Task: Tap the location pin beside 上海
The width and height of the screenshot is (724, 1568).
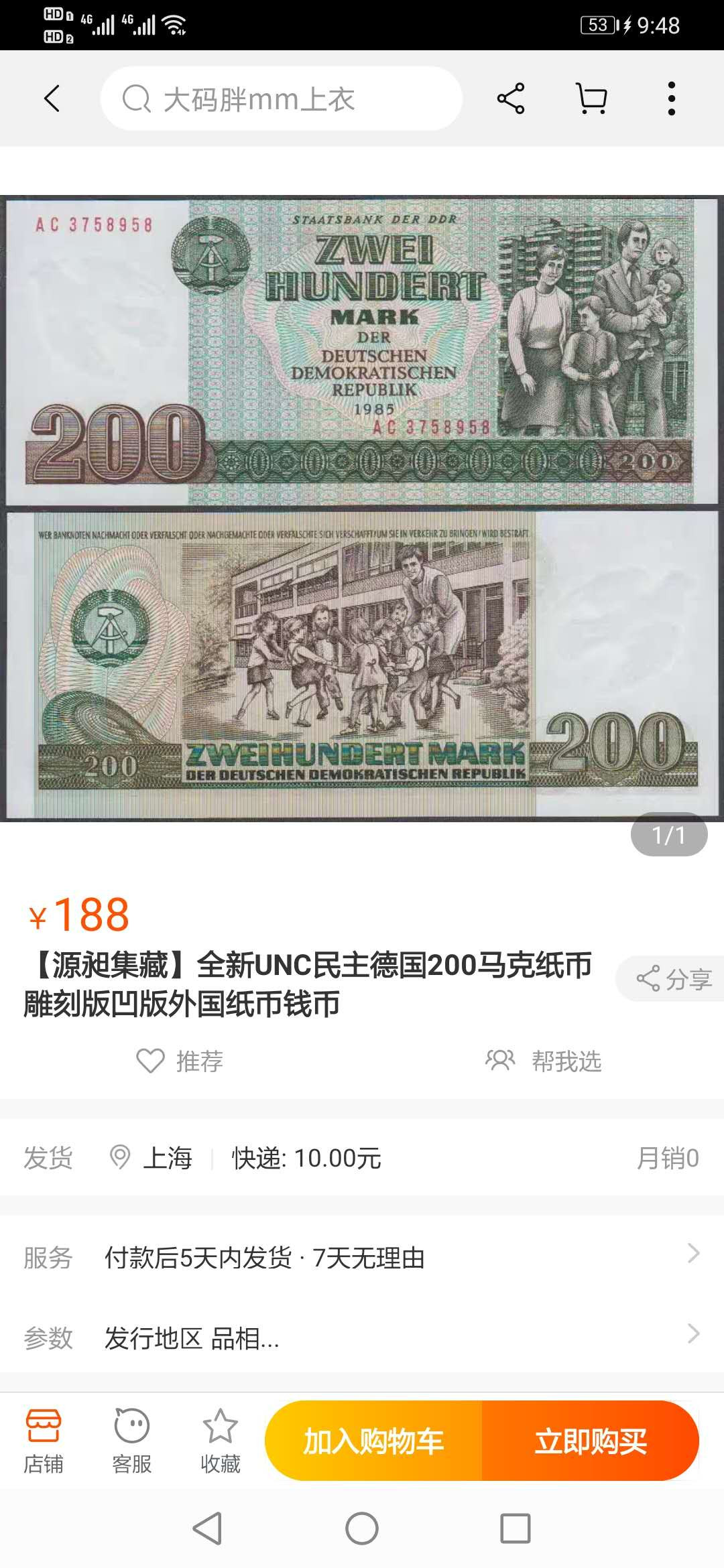Action: [x=119, y=1156]
